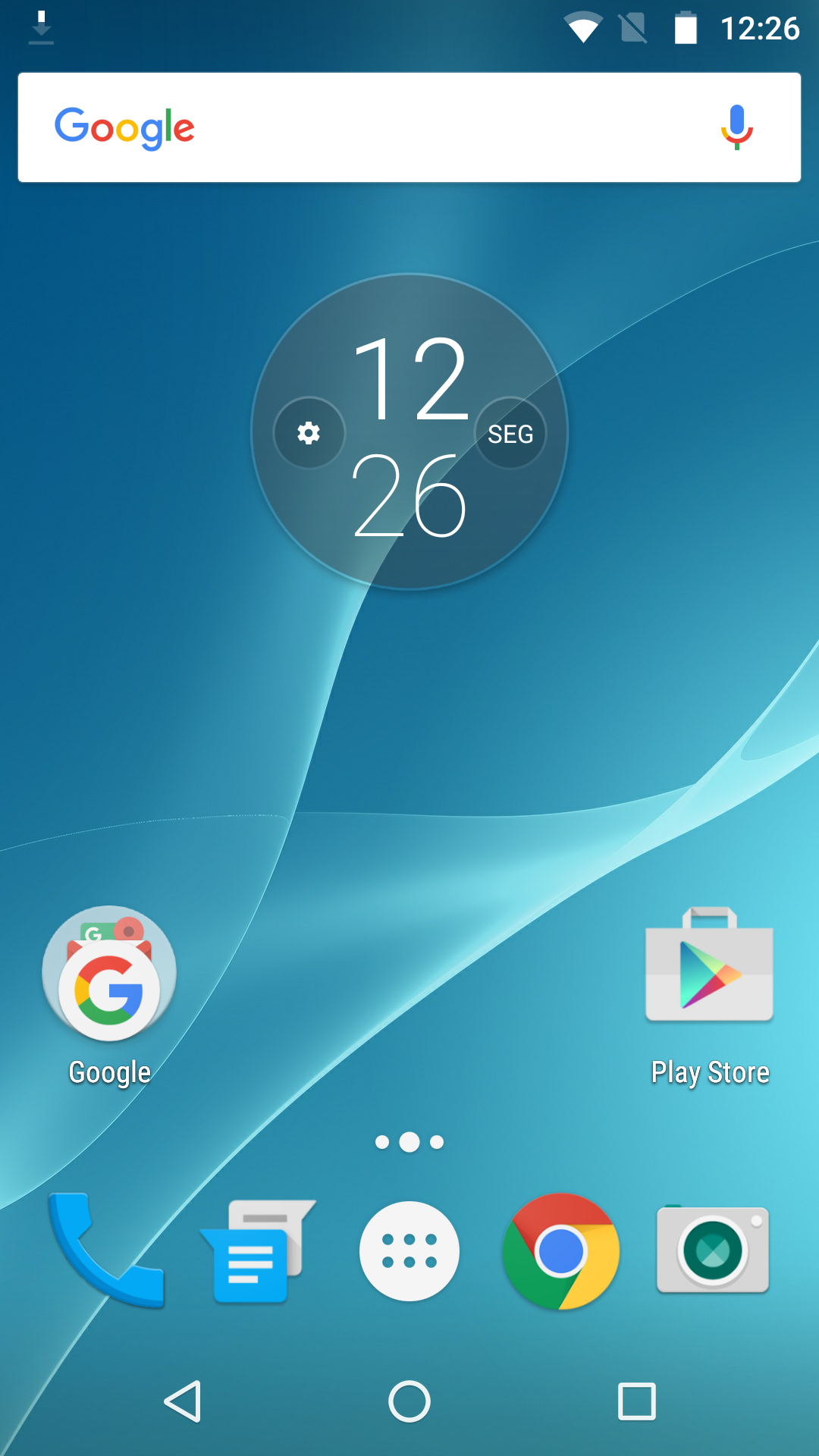Start voice search with the microphone
Image resolution: width=819 pixels, height=1456 pixels.
tap(736, 127)
